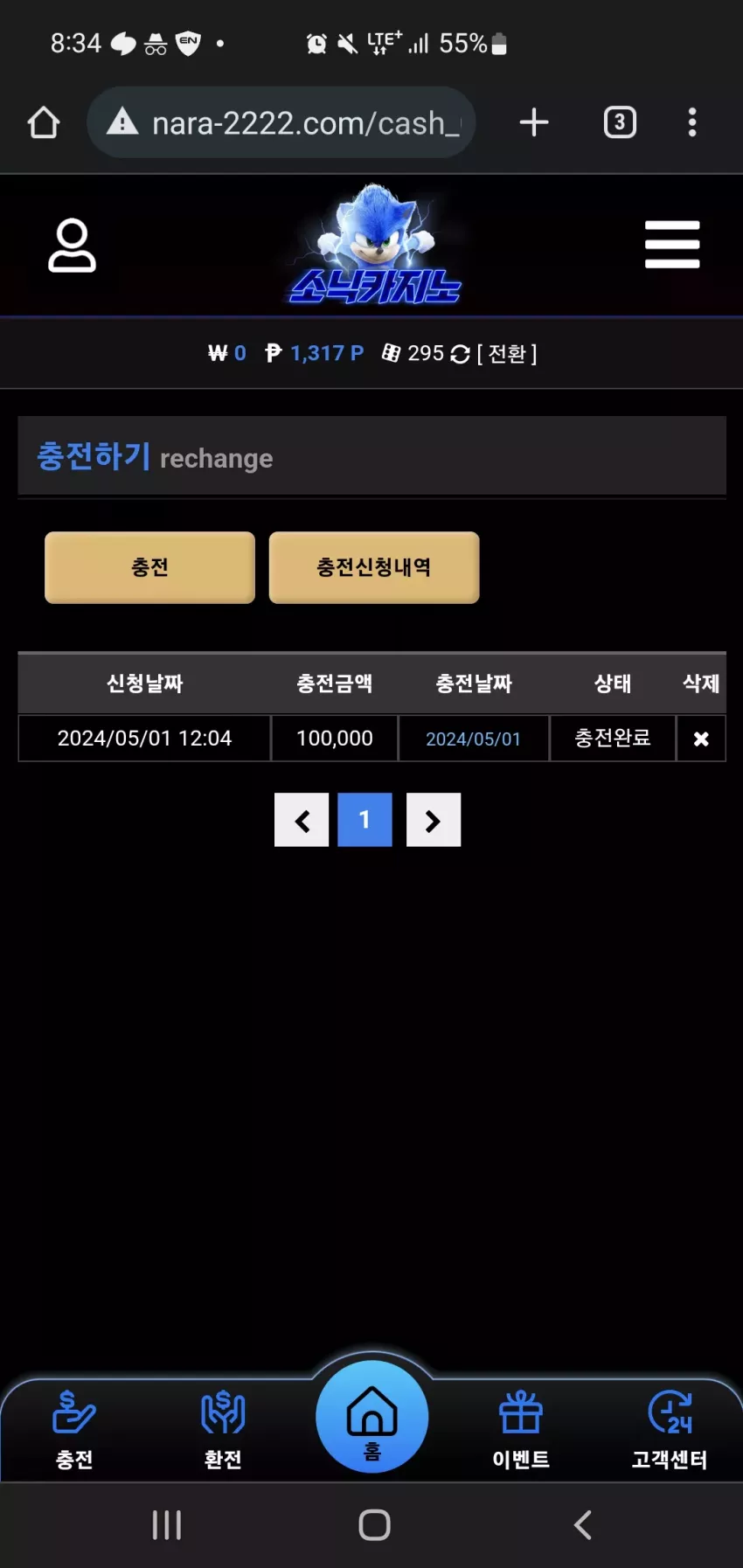
Task: Refresh the balance with the reload icon
Action: (x=460, y=354)
